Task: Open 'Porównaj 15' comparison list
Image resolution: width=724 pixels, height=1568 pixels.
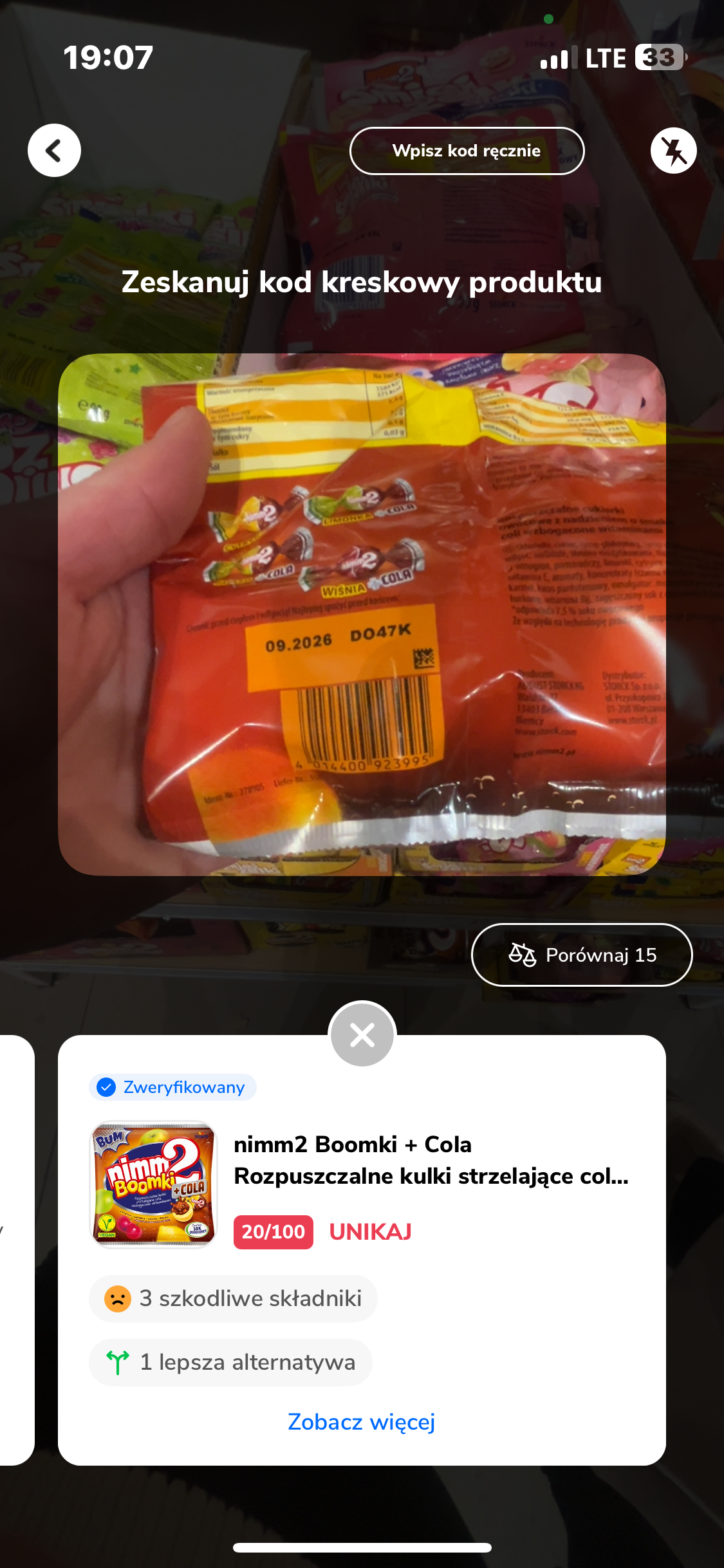Action: [x=582, y=955]
